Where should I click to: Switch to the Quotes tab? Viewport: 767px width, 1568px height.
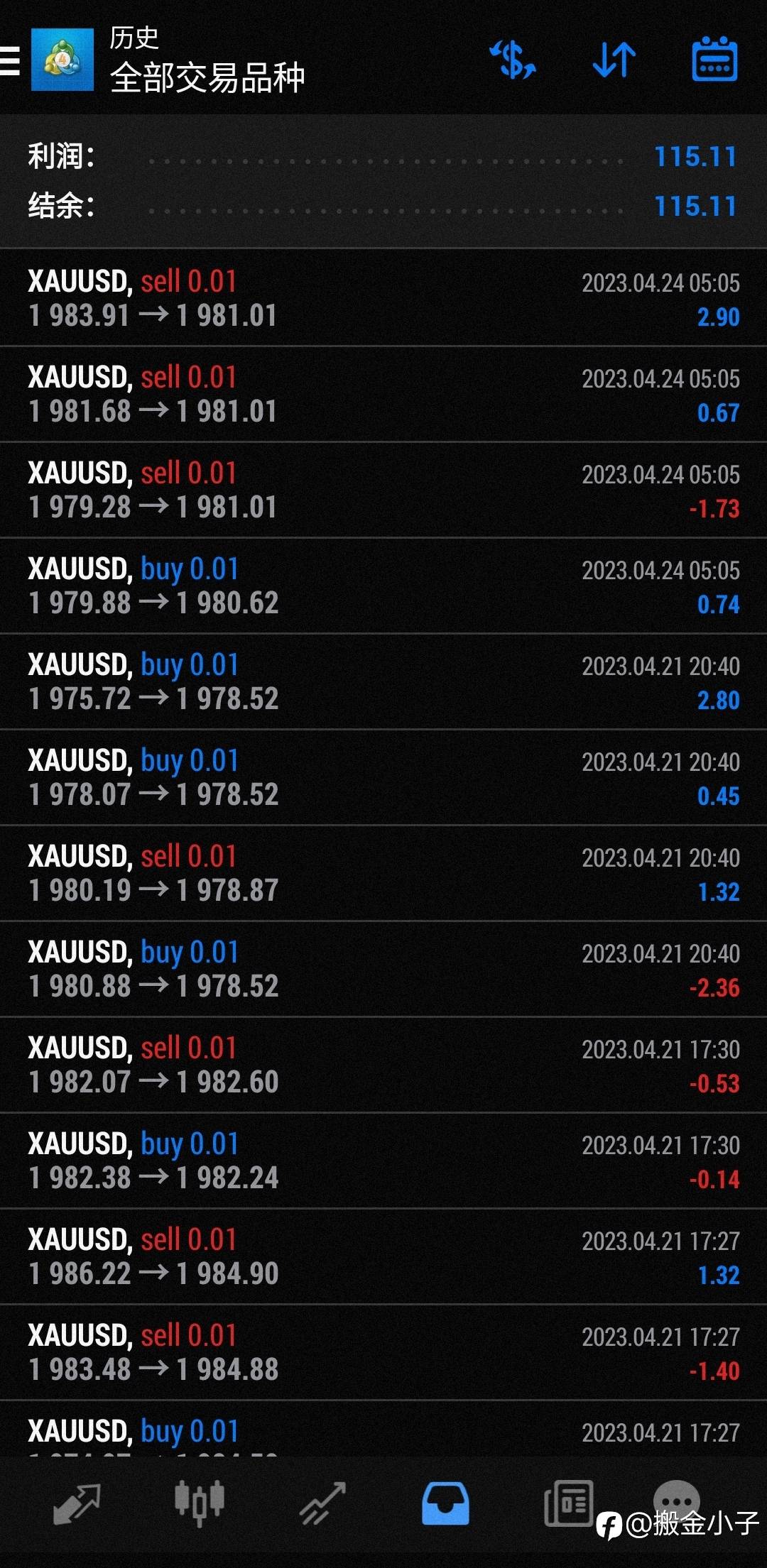coord(77,1503)
